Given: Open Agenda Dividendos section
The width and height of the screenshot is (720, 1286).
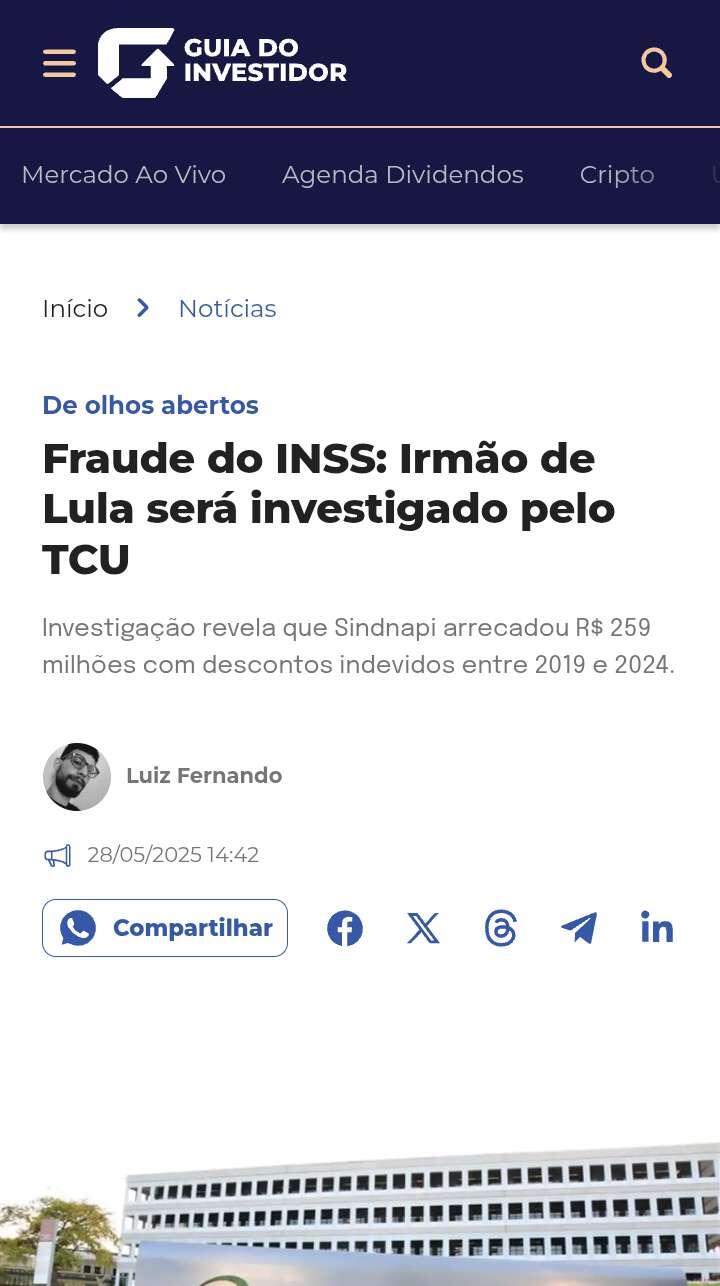Looking at the screenshot, I should click(x=402, y=175).
